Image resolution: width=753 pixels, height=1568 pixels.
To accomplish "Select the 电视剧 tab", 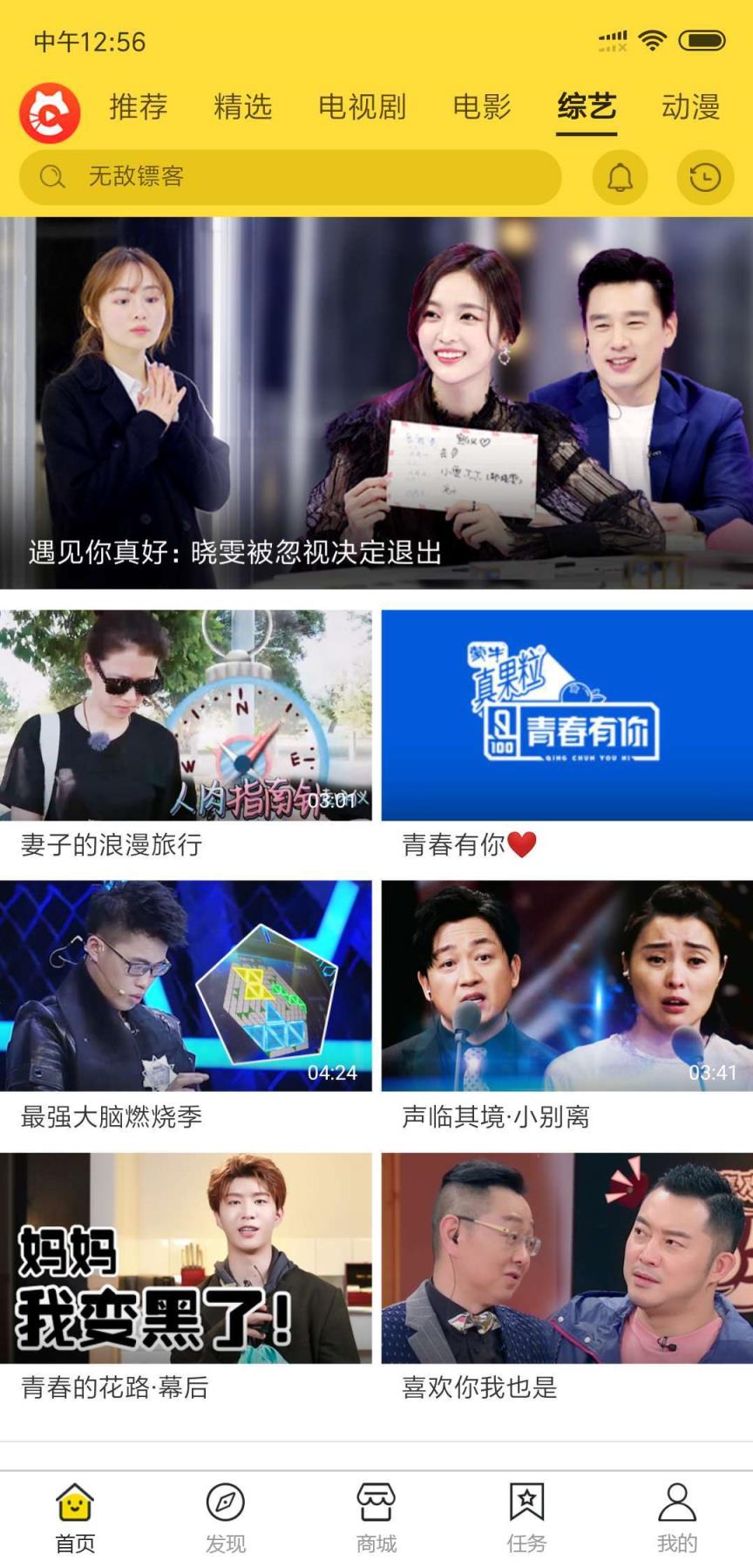I will pyautogui.click(x=362, y=107).
